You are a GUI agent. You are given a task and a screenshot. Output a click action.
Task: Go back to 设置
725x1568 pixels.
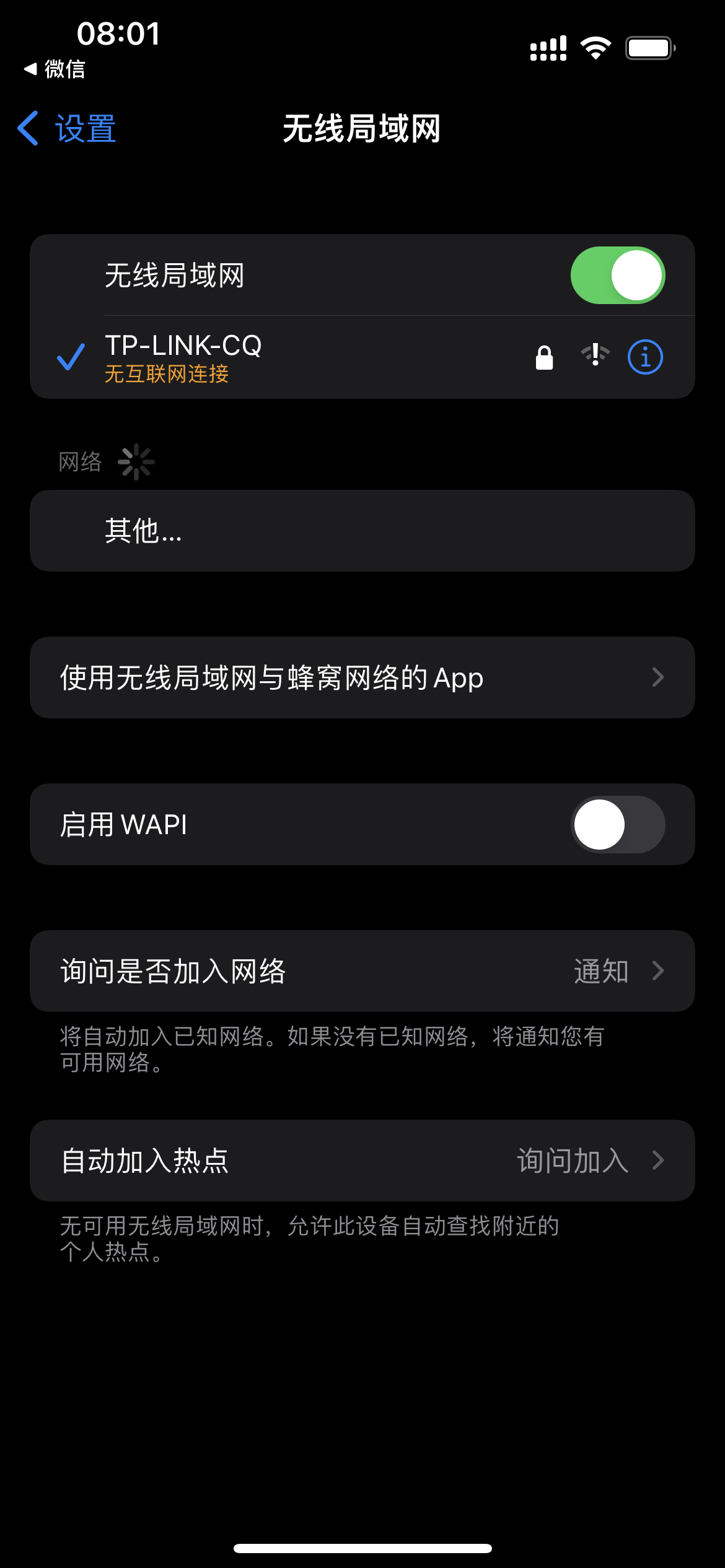[67, 129]
